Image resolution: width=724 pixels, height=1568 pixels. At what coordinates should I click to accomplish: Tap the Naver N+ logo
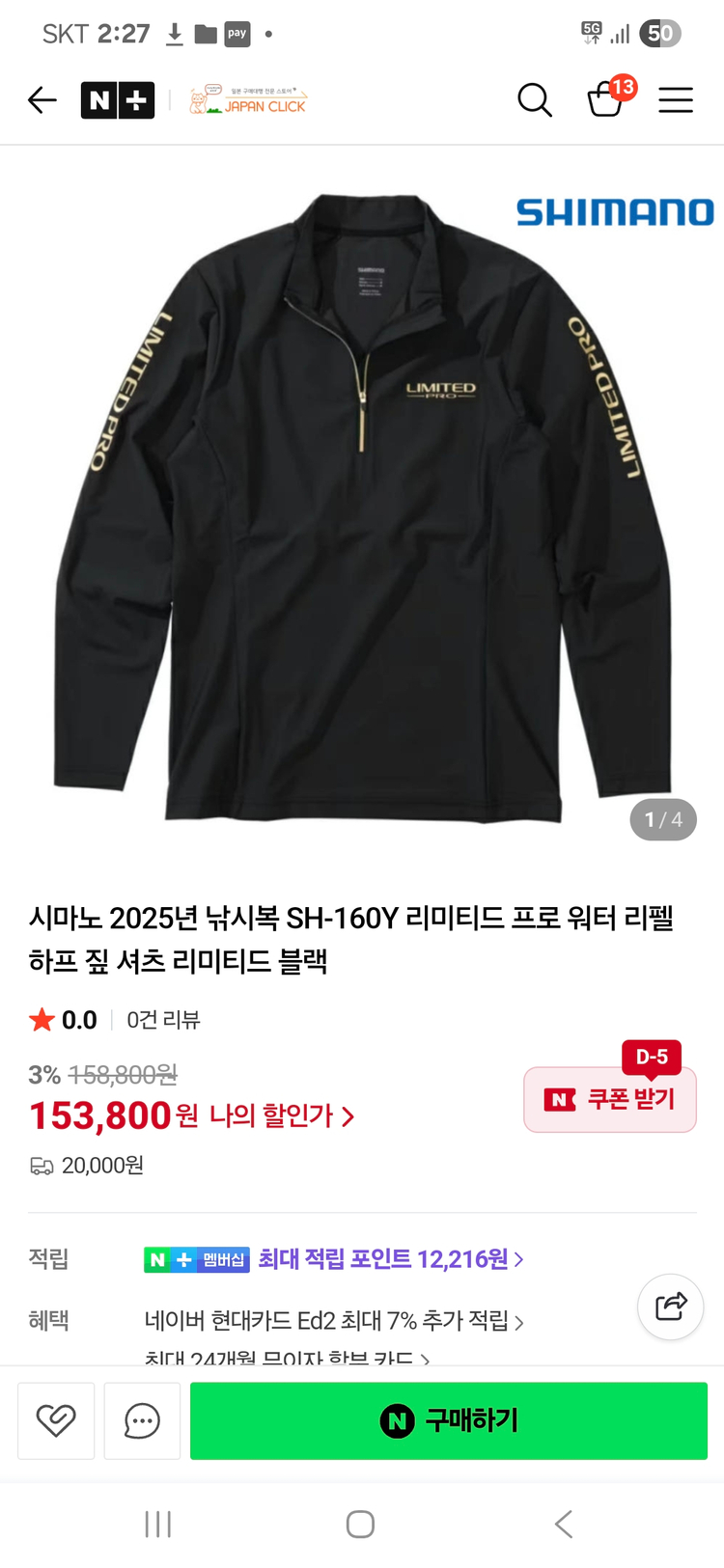point(117,99)
